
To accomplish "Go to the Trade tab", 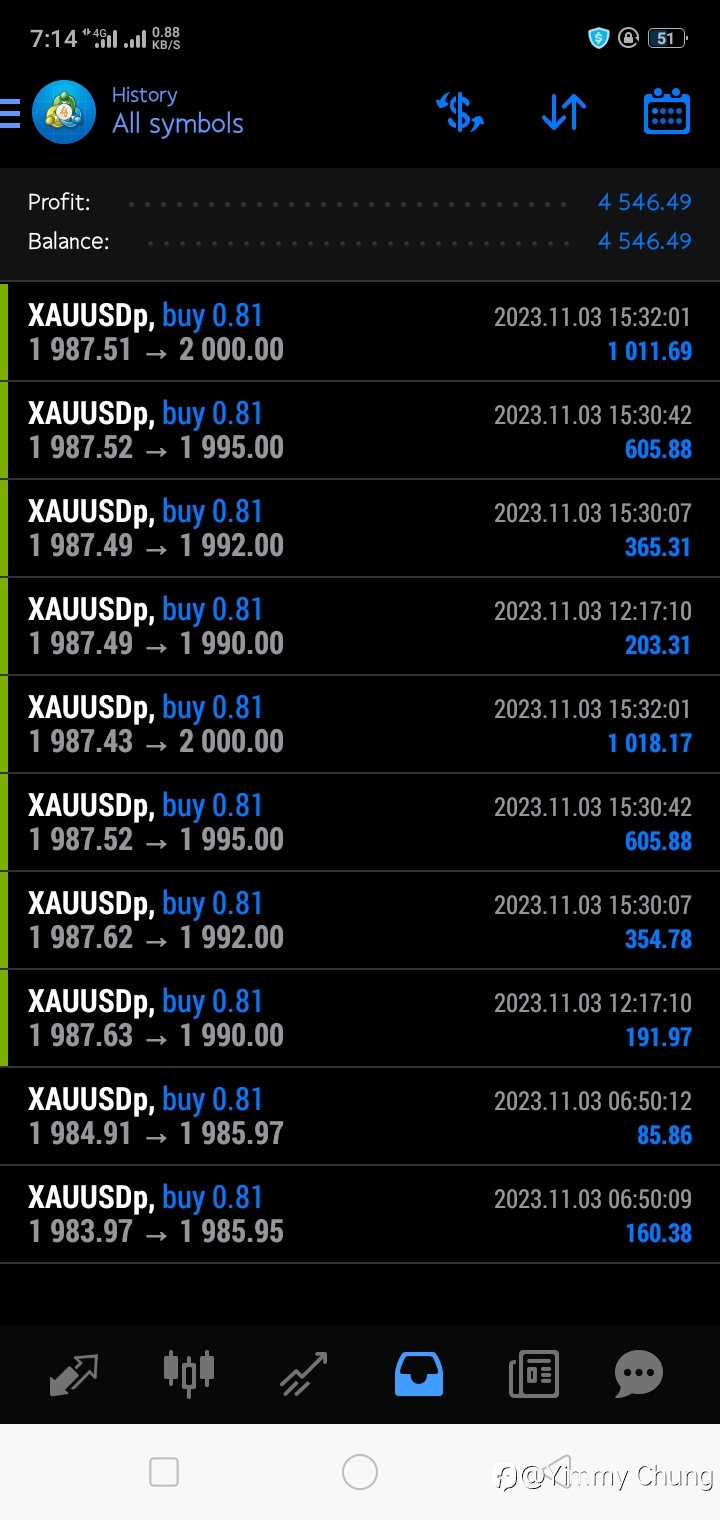I will pyautogui.click(x=304, y=1374).
